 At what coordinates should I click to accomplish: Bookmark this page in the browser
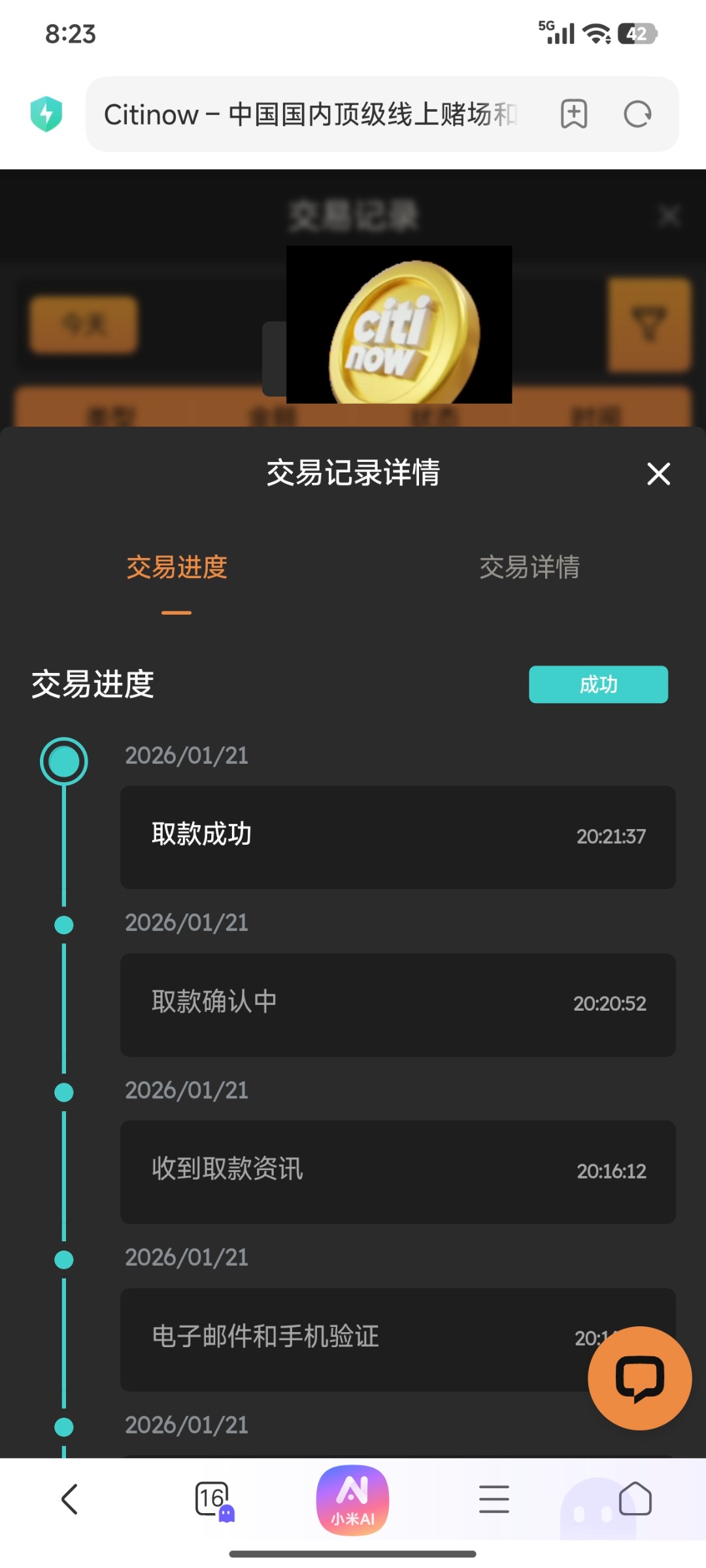pos(574,114)
